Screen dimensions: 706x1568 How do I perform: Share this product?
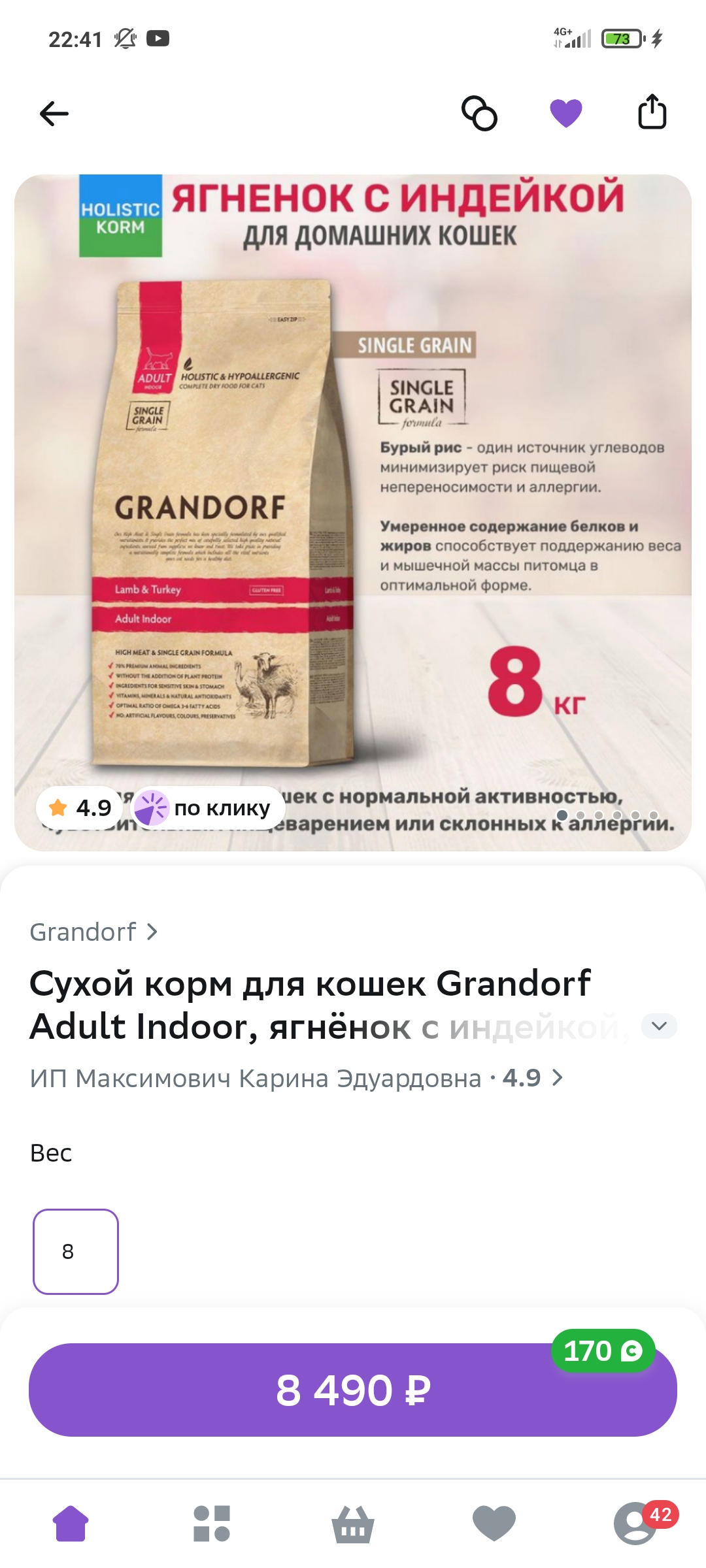click(x=652, y=112)
